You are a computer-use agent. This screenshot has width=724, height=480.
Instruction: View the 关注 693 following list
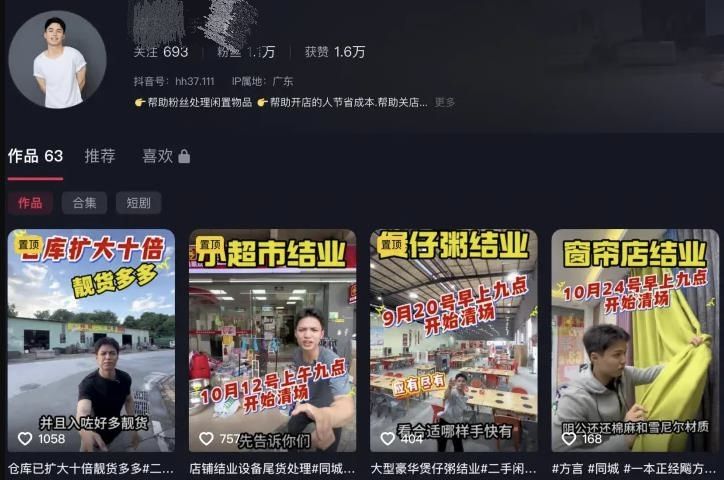click(161, 52)
